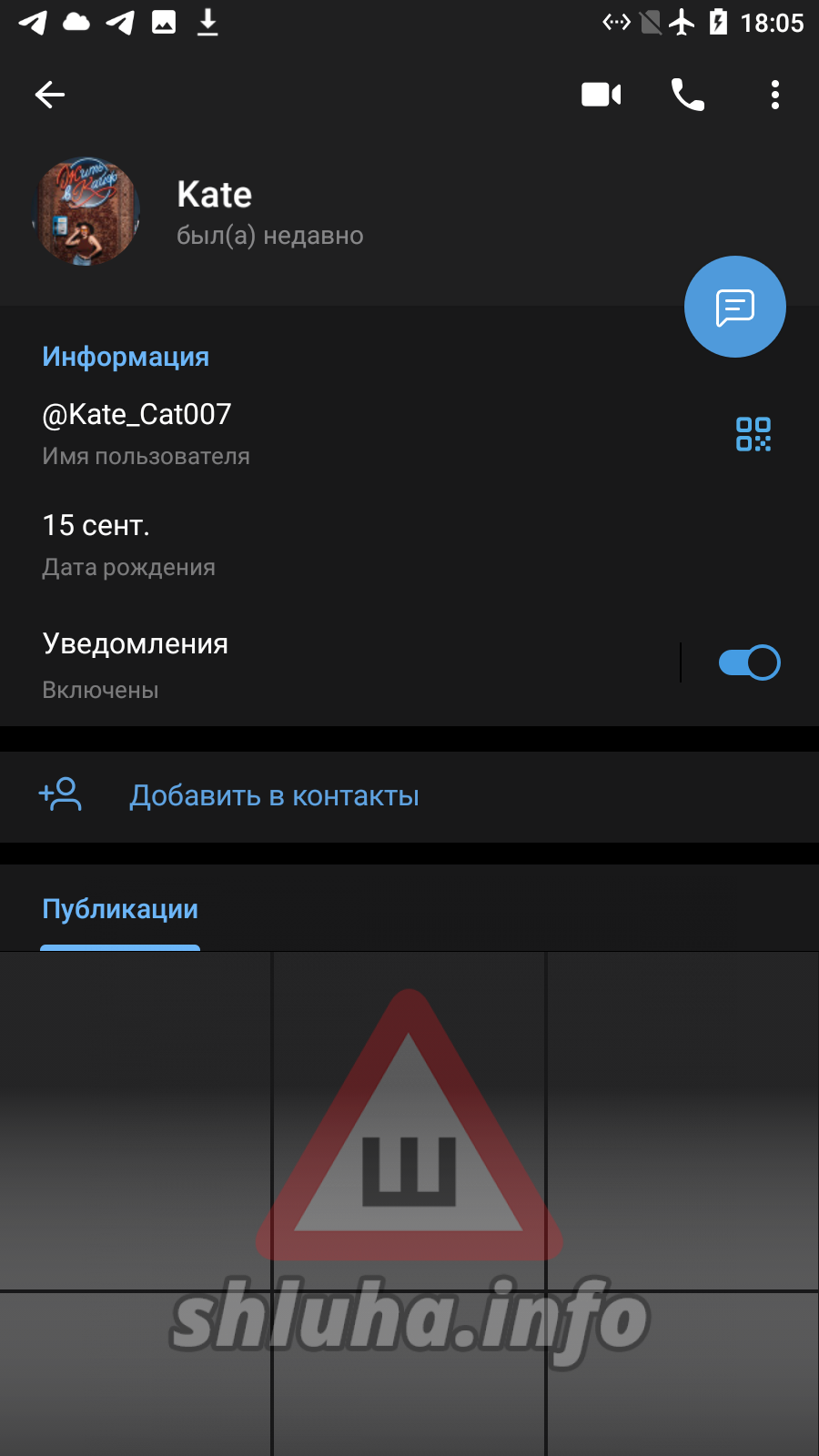Start a video call with Kate
The image size is (819, 1456).
click(x=602, y=95)
